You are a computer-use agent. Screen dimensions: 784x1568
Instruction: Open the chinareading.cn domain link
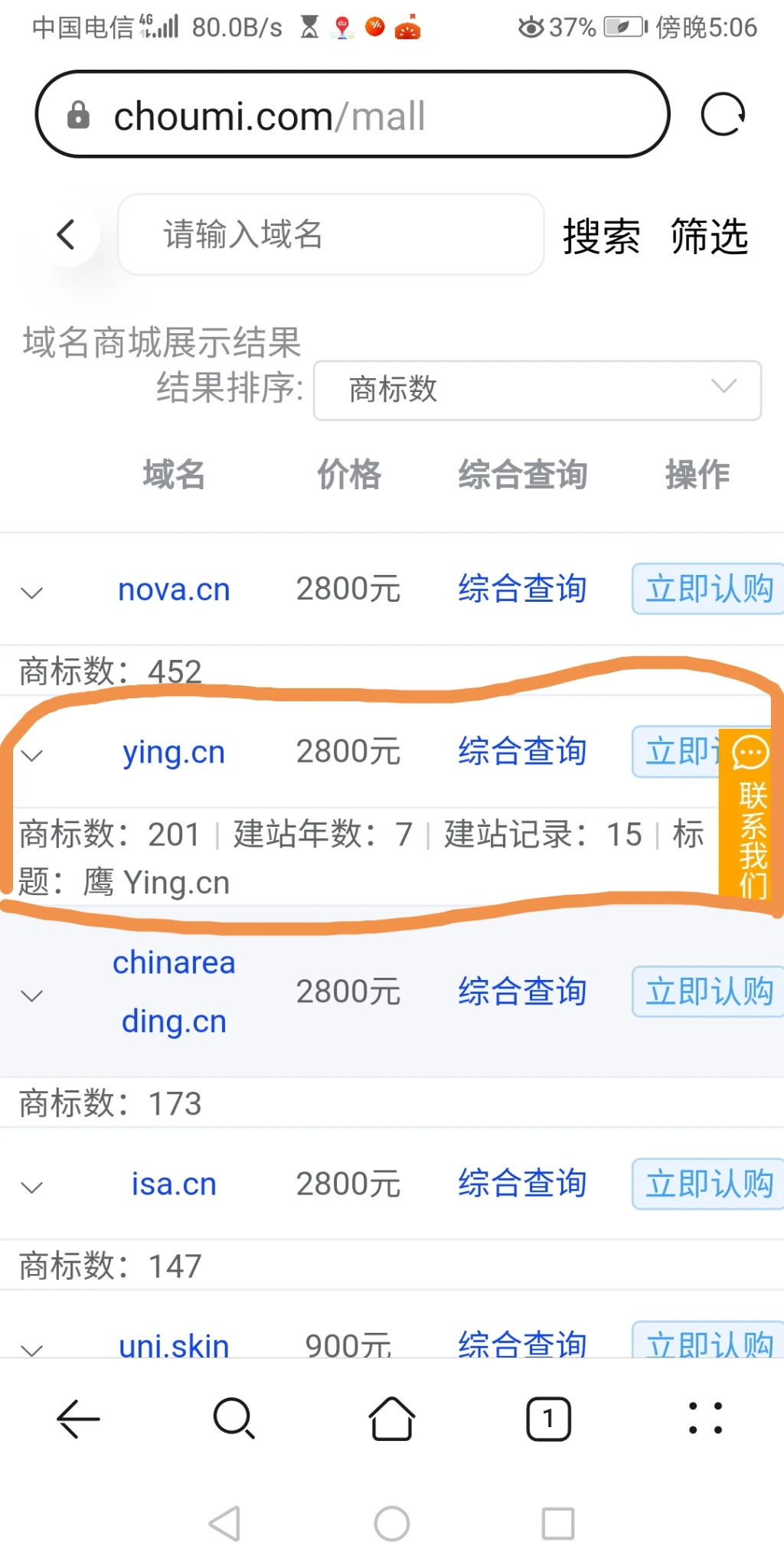pyautogui.click(x=174, y=991)
